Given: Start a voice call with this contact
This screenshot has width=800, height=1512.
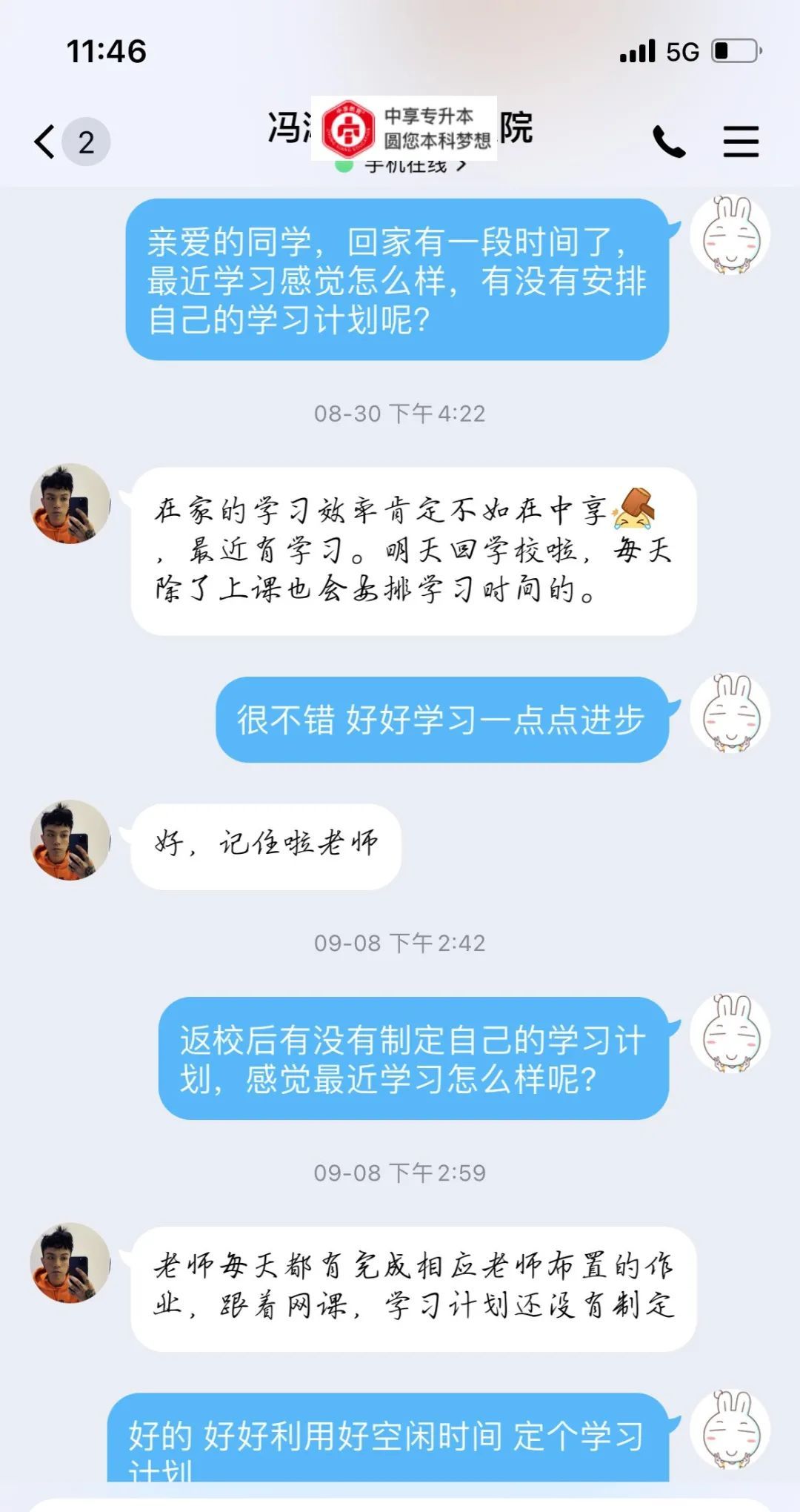Looking at the screenshot, I should (668, 142).
